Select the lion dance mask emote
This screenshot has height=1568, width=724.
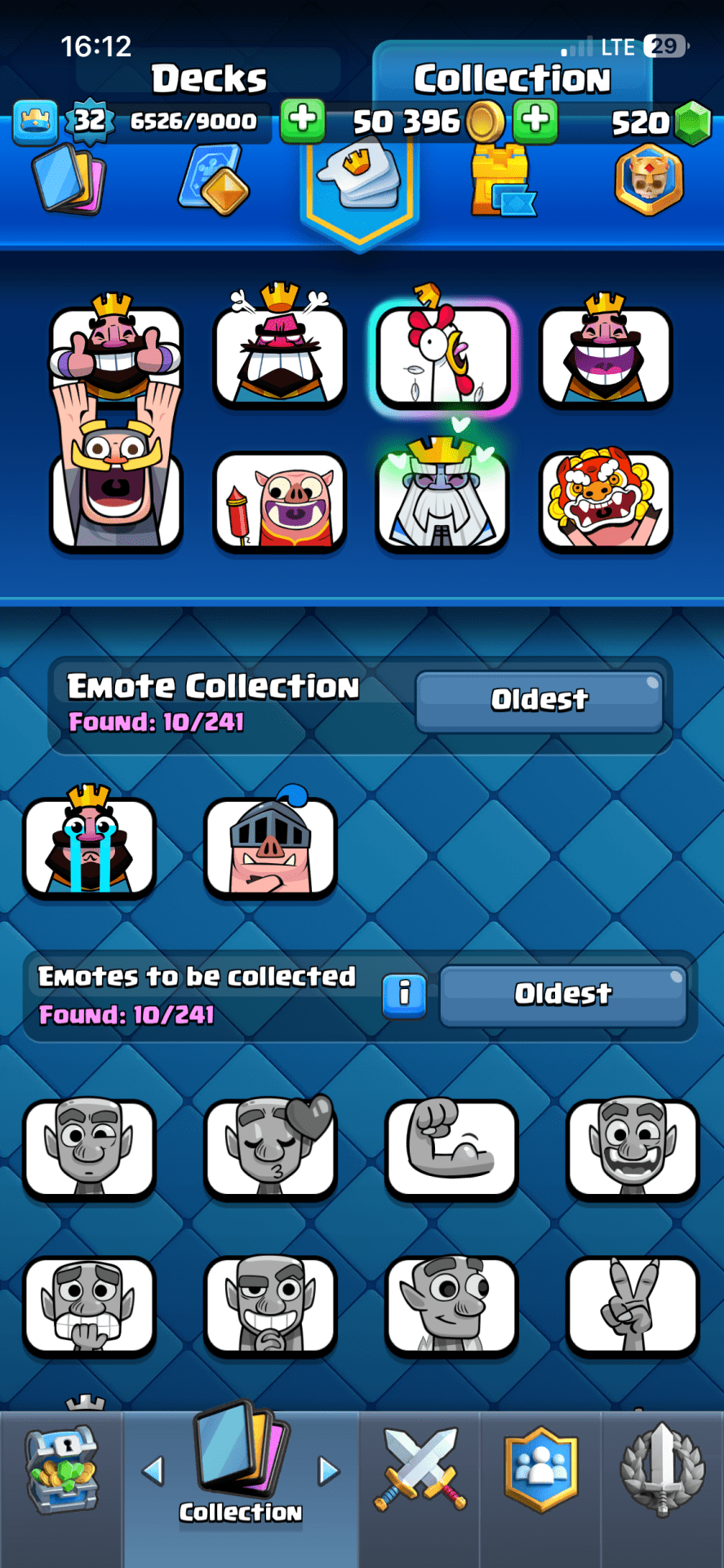[x=606, y=501]
